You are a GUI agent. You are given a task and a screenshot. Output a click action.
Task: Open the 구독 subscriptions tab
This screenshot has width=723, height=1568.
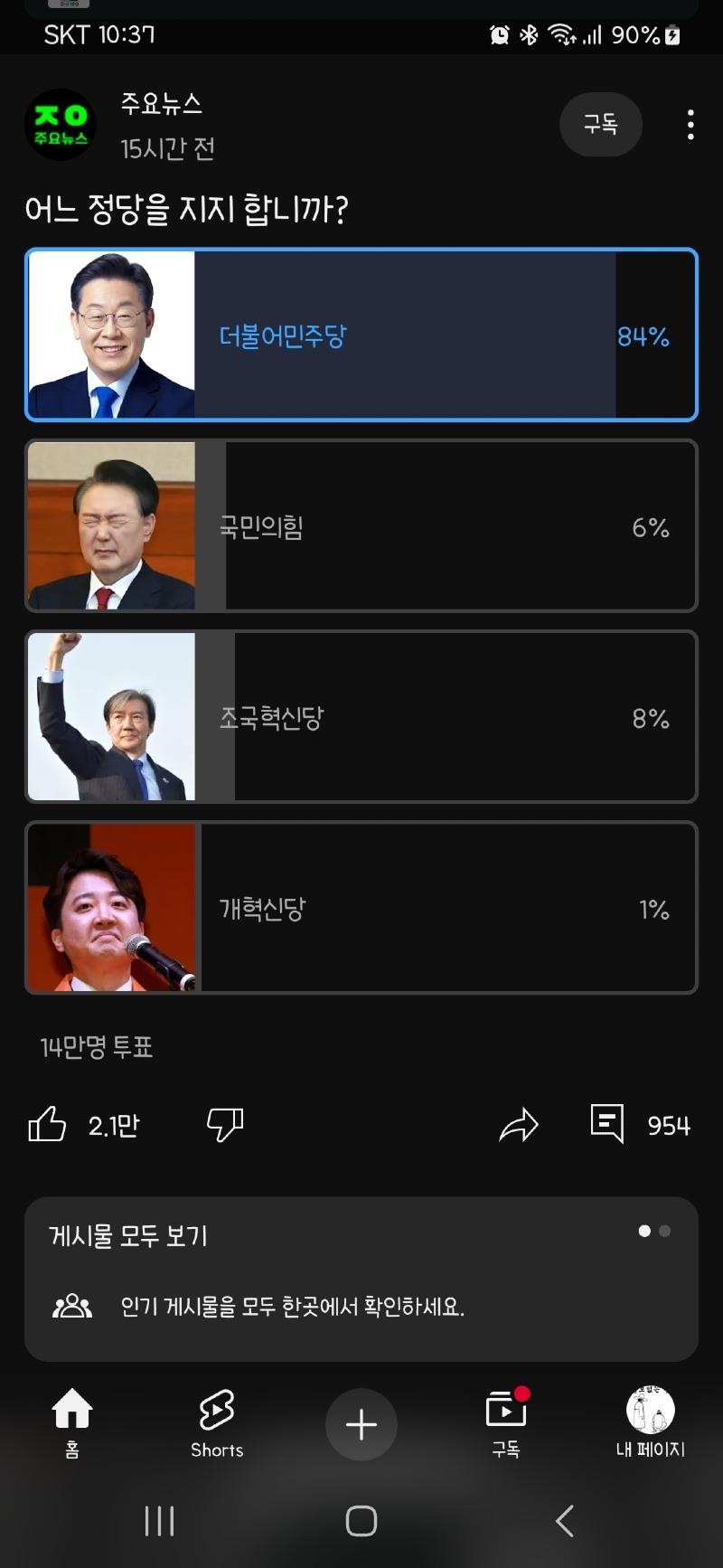tap(506, 1423)
